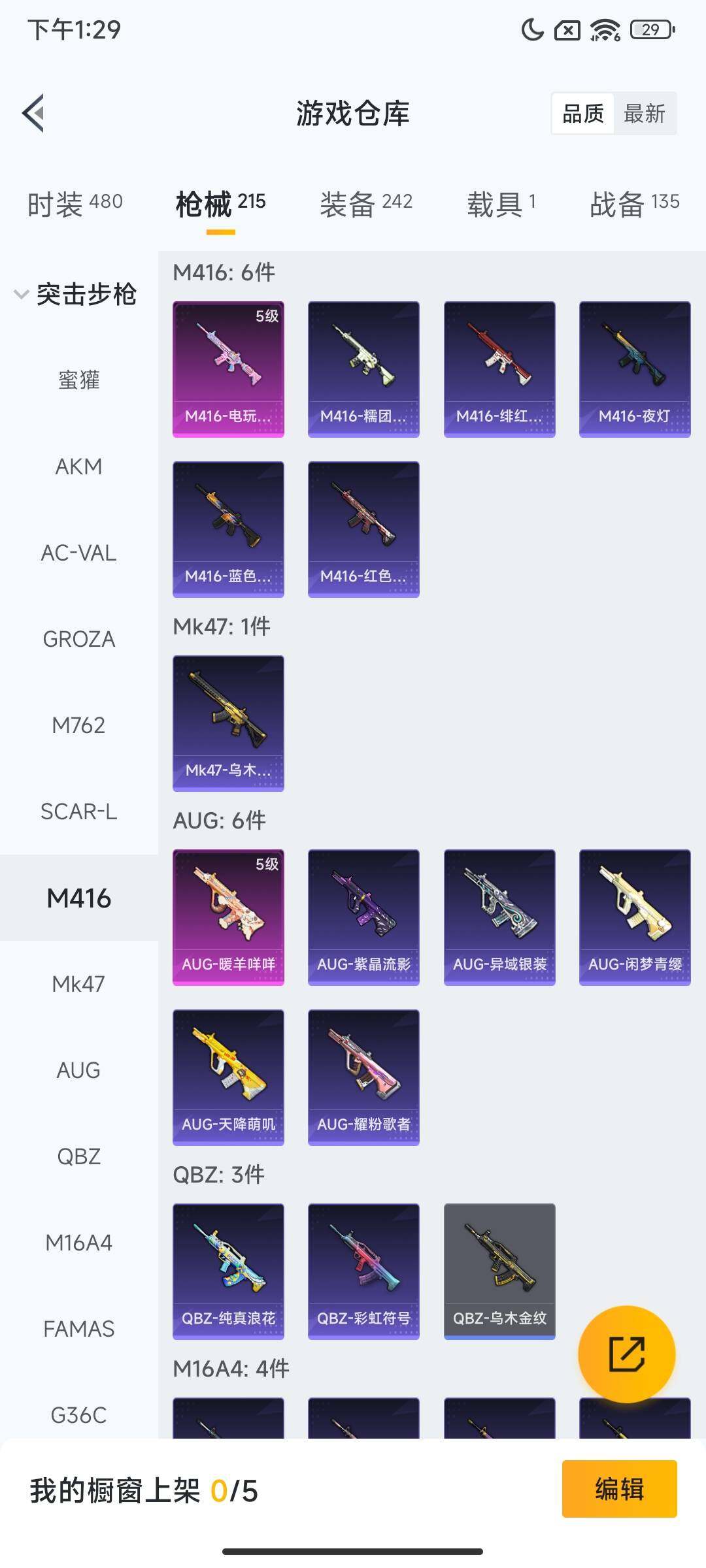View the AUG-天降萌叽 skin
Screen dimensions: 706x1568
[228, 1077]
